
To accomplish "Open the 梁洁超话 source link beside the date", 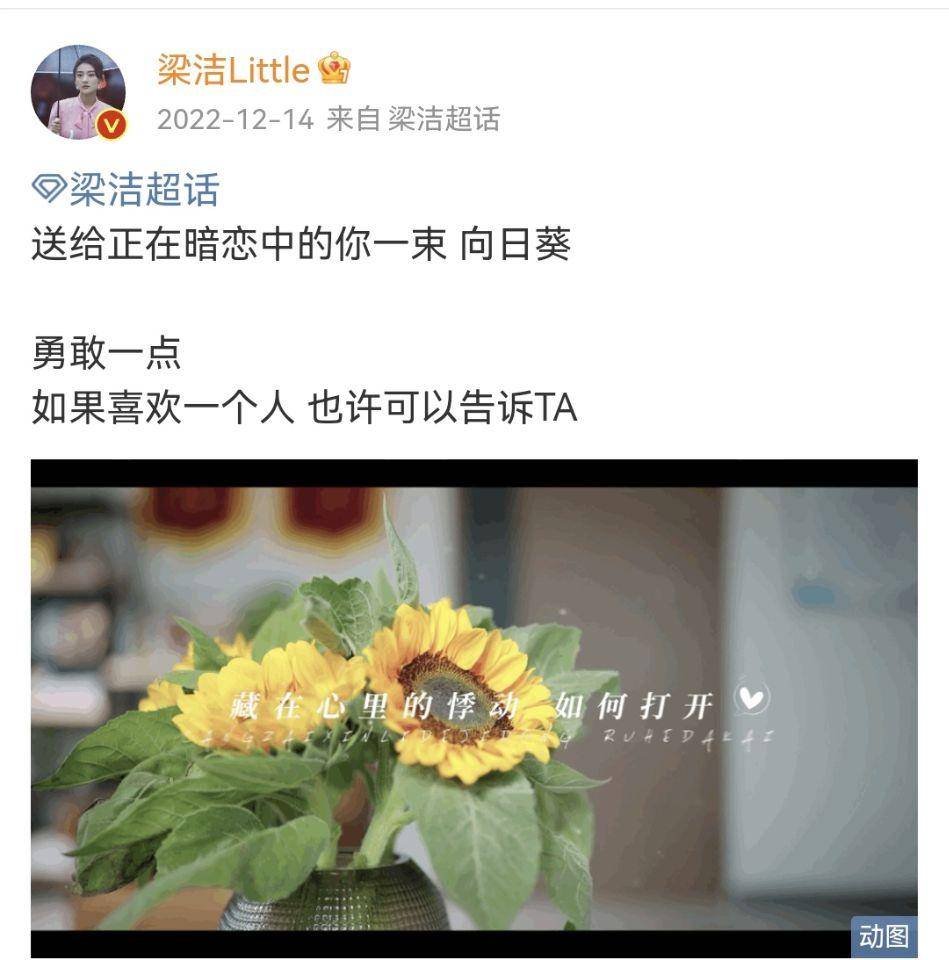I will 443,120.
